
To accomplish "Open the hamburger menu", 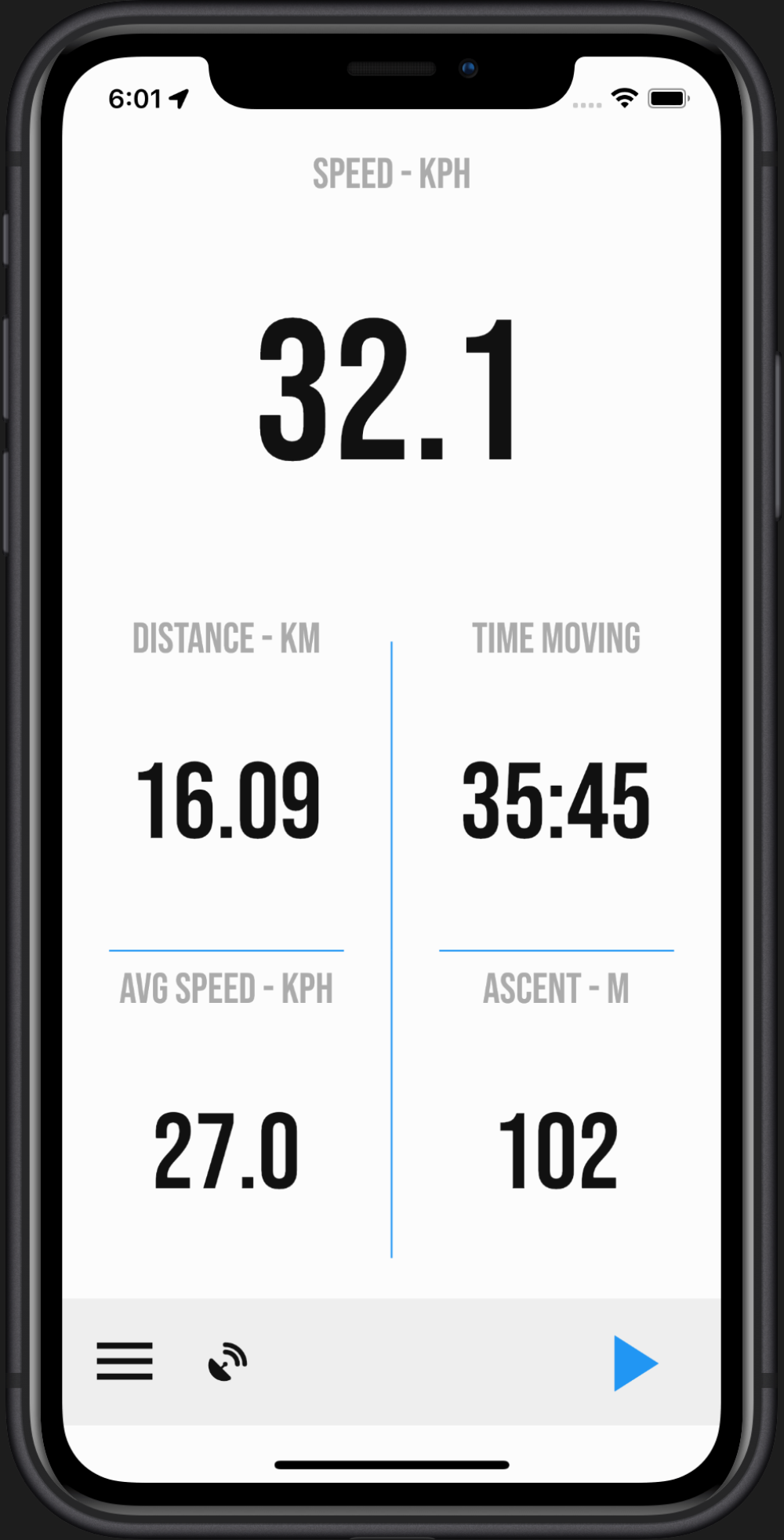I will (x=125, y=1361).
